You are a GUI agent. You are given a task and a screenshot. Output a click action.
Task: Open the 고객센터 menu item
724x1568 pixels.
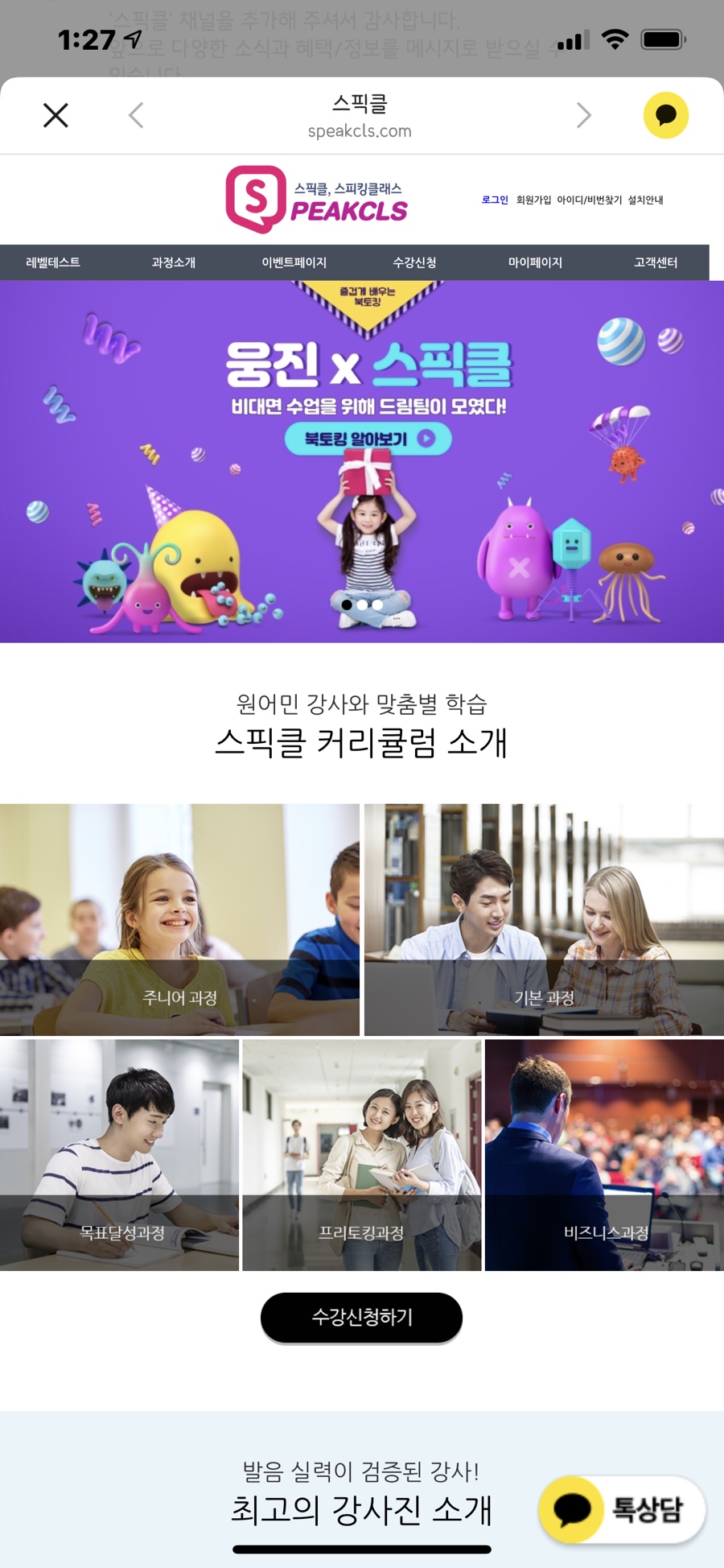tap(656, 262)
